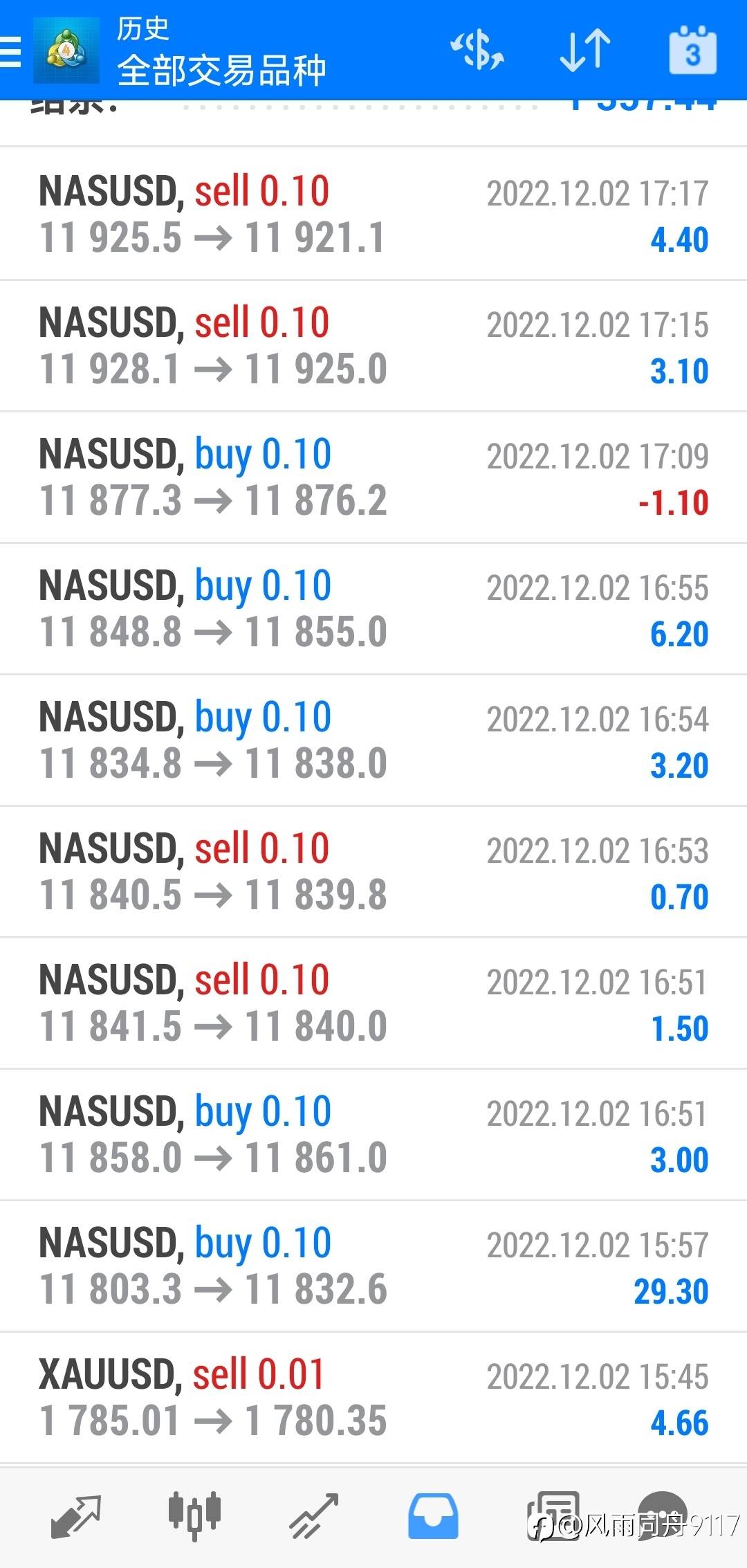Open XAUUSD sell 0.01 trade
Image resolution: width=747 pixels, height=1568 pixels.
click(373, 1397)
